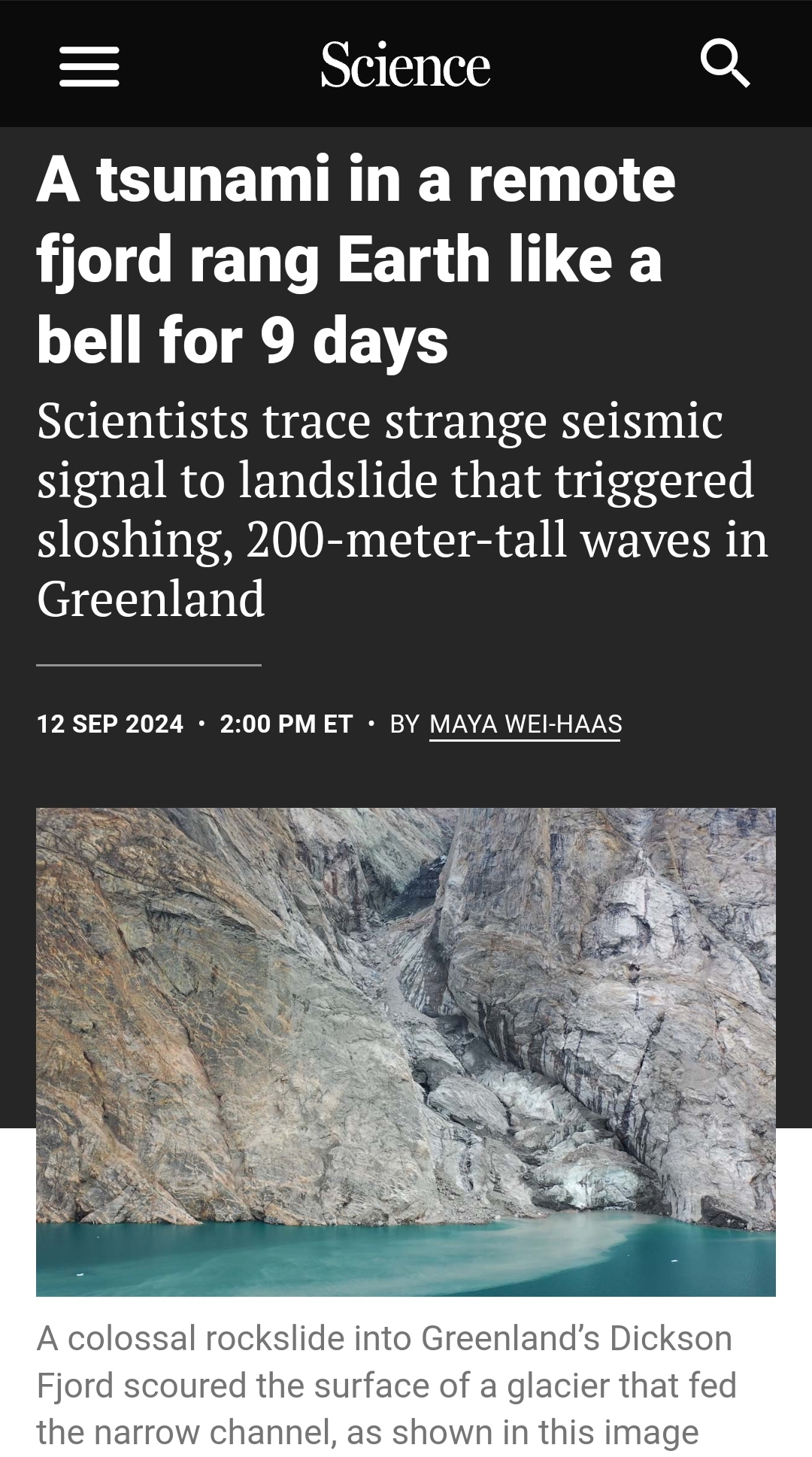Image resolution: width=812 pixels, height=1457 pixels.
Task: View the Dickson Fjord rockslide image
Action: (406, 1052)
